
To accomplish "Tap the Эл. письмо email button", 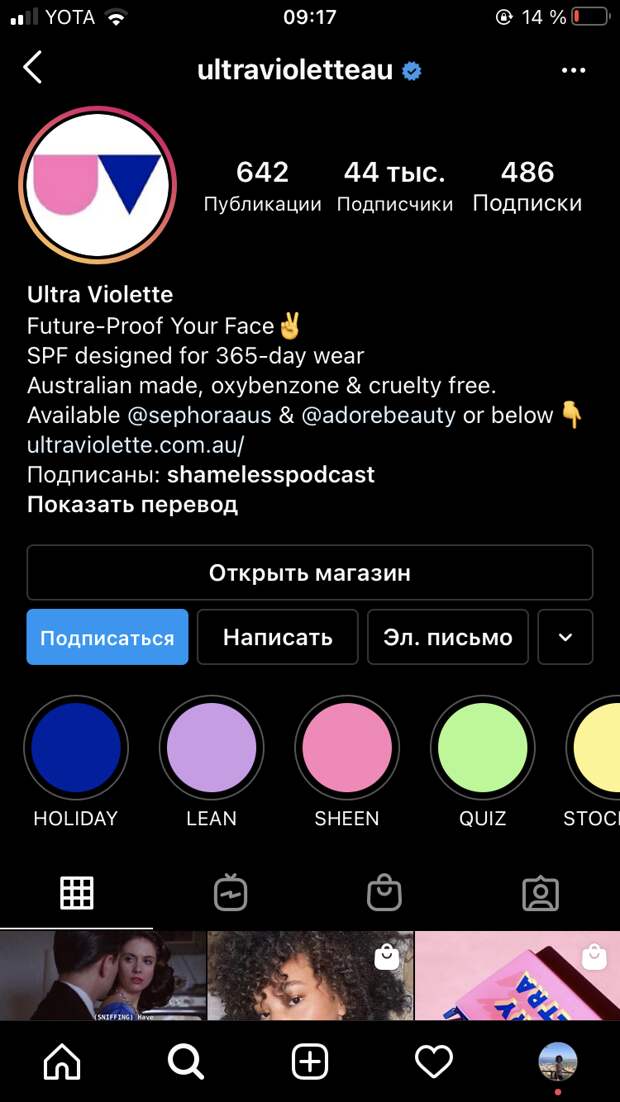I will click(447, 637).
